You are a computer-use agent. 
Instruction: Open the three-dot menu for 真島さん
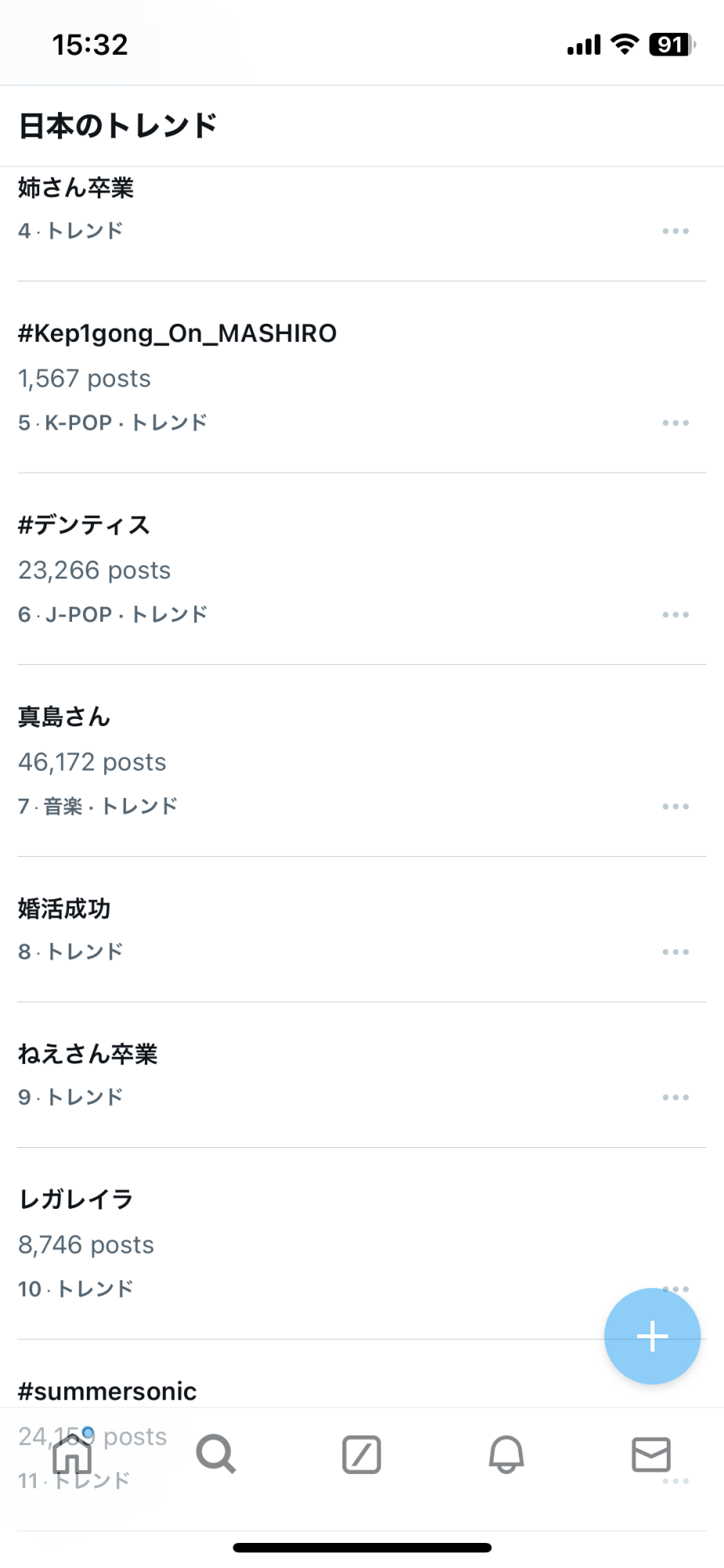pos(675,807)
